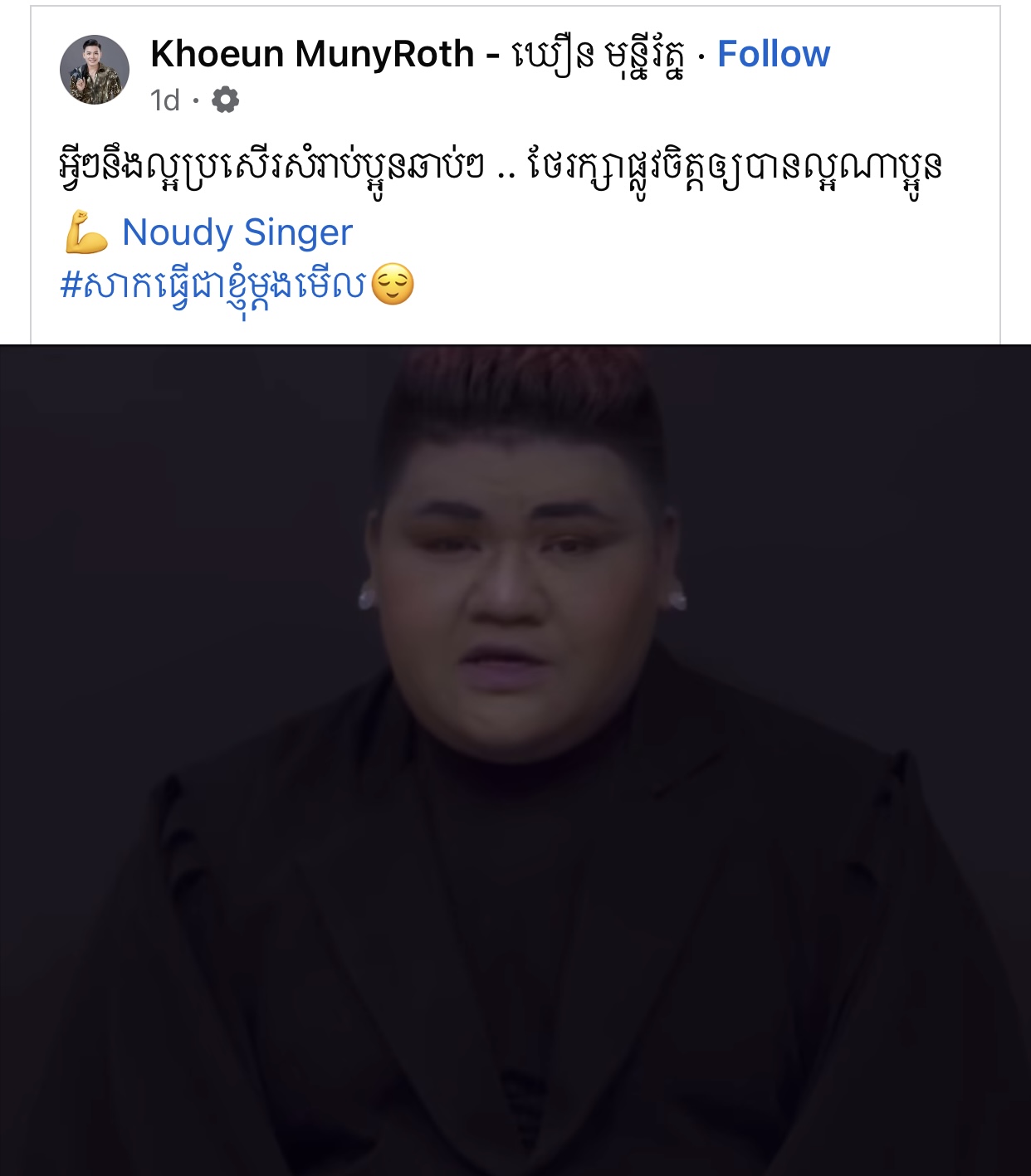Open Khoeun MunyRoth's profile picture
The height and width of the screenshot is (1176, 1031).
click(x=95, y=70)
